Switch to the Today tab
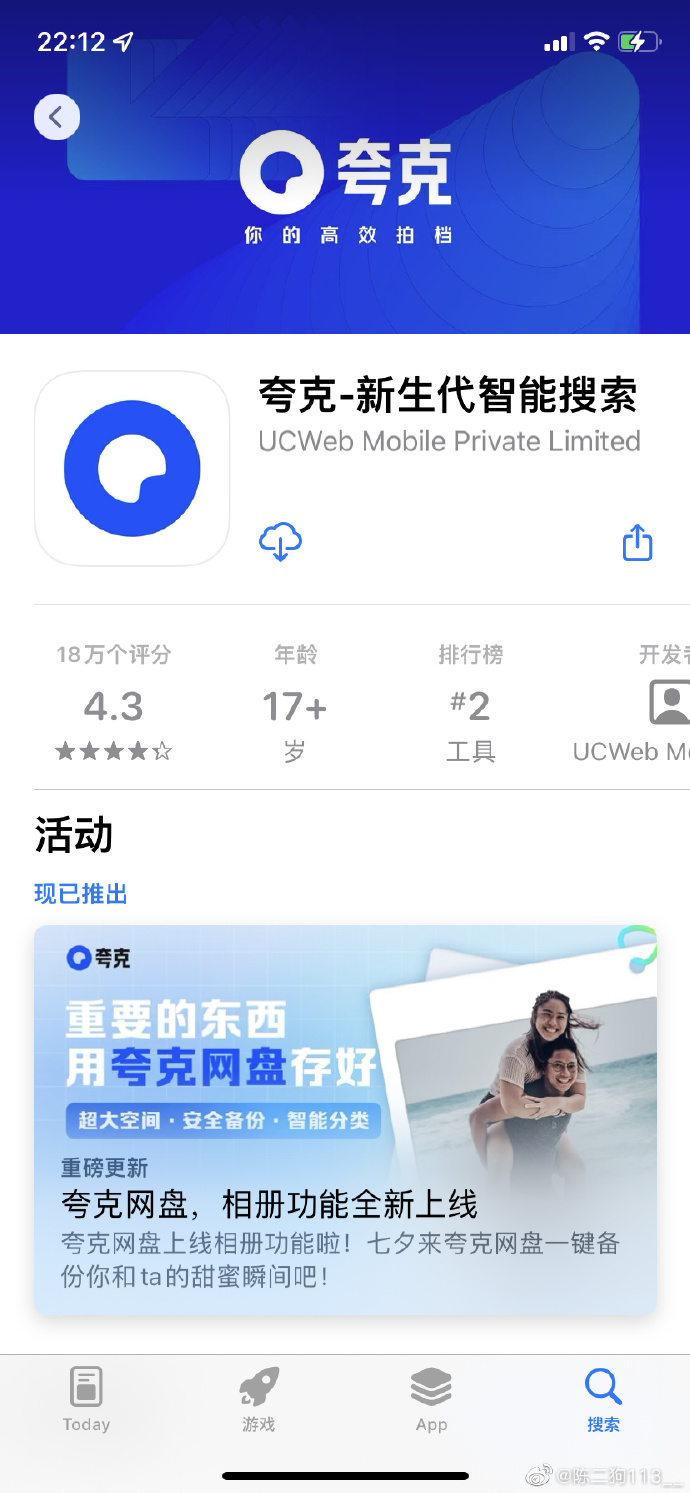 tap(87, 1400)
